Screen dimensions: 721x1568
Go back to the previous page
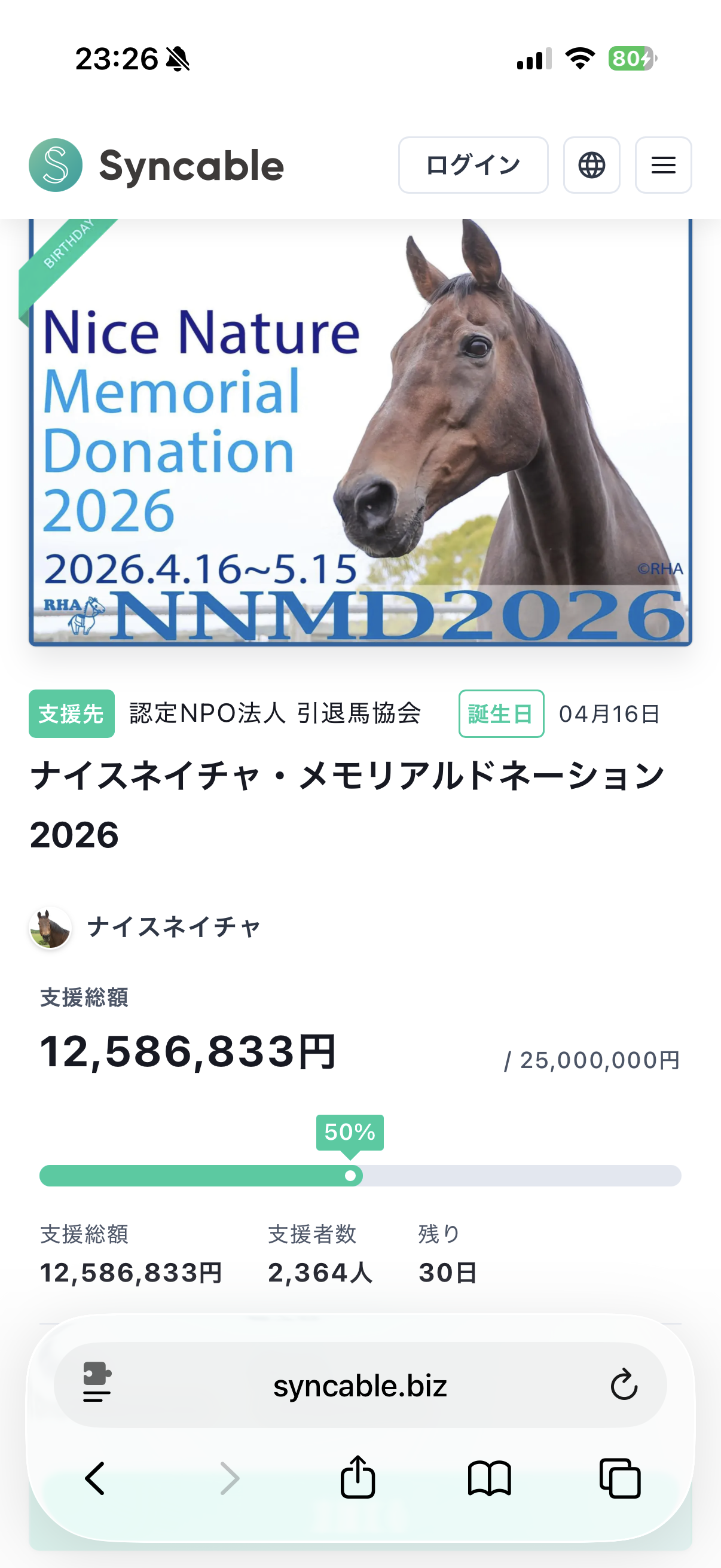tap(95, 1478)
